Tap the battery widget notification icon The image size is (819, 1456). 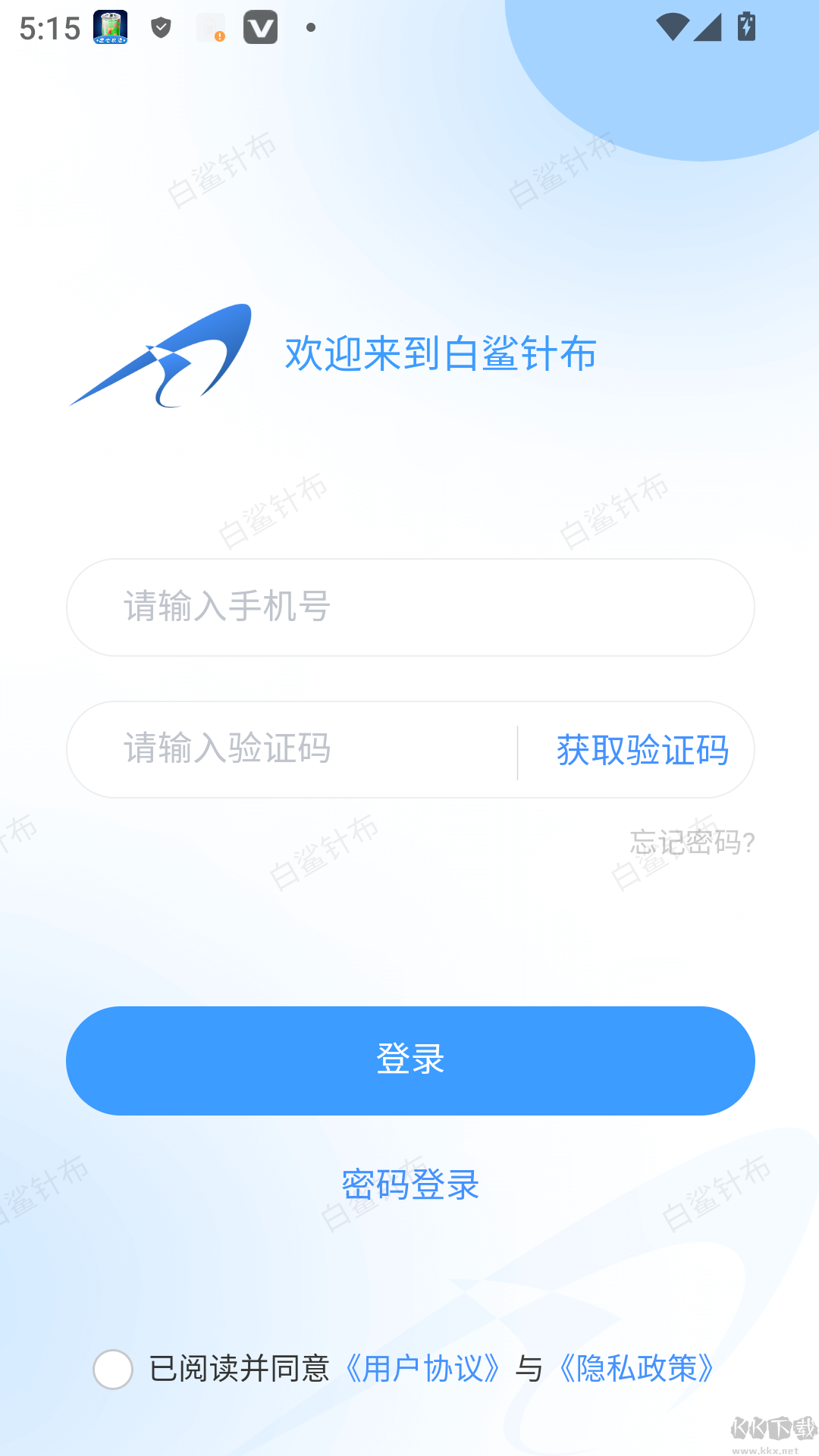[111, 27]
